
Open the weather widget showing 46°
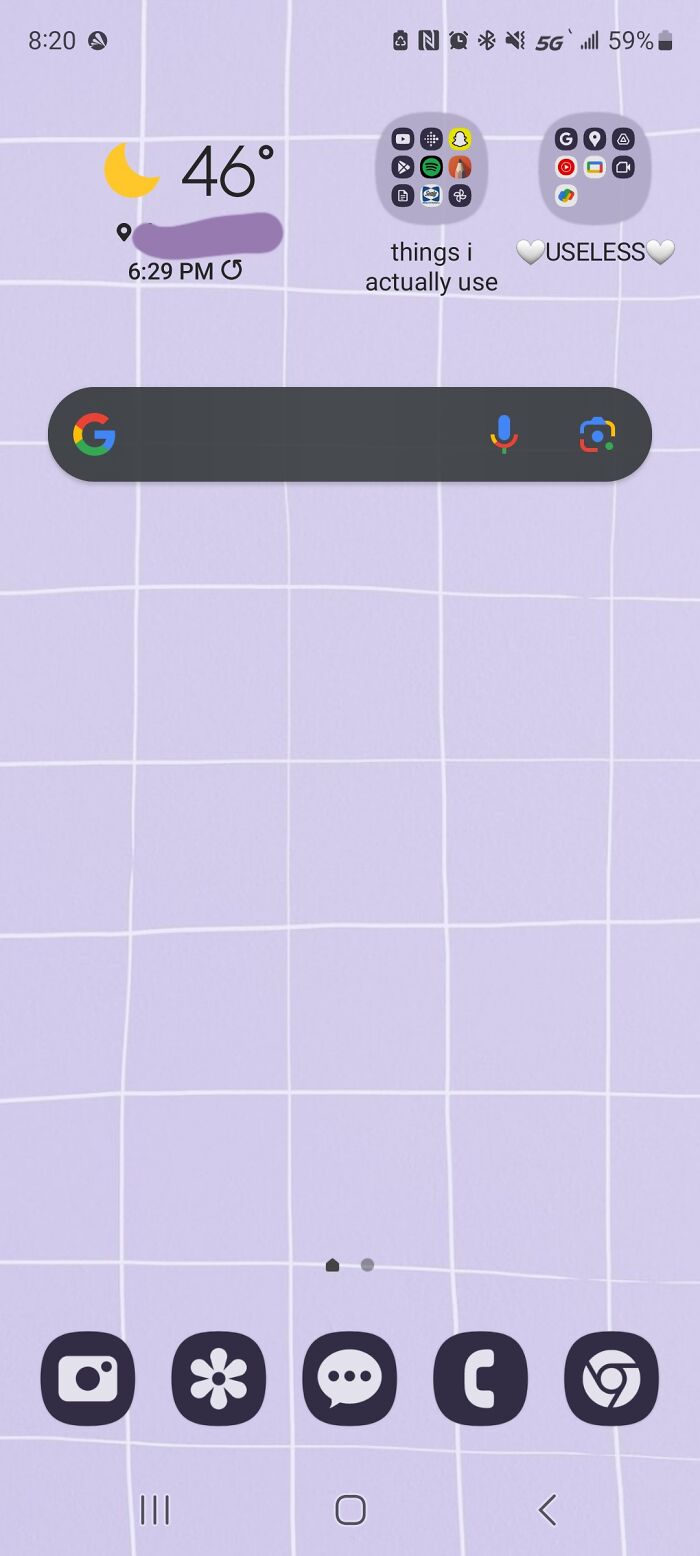[x=226, y=172]
